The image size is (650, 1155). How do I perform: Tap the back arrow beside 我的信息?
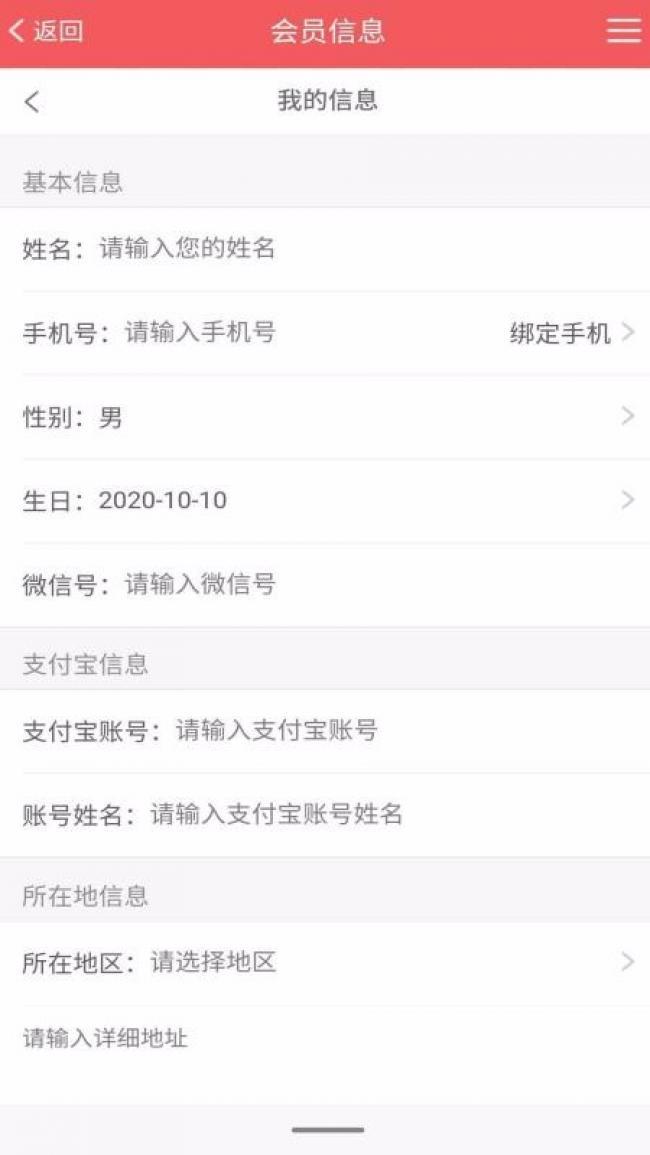(32, 101)
